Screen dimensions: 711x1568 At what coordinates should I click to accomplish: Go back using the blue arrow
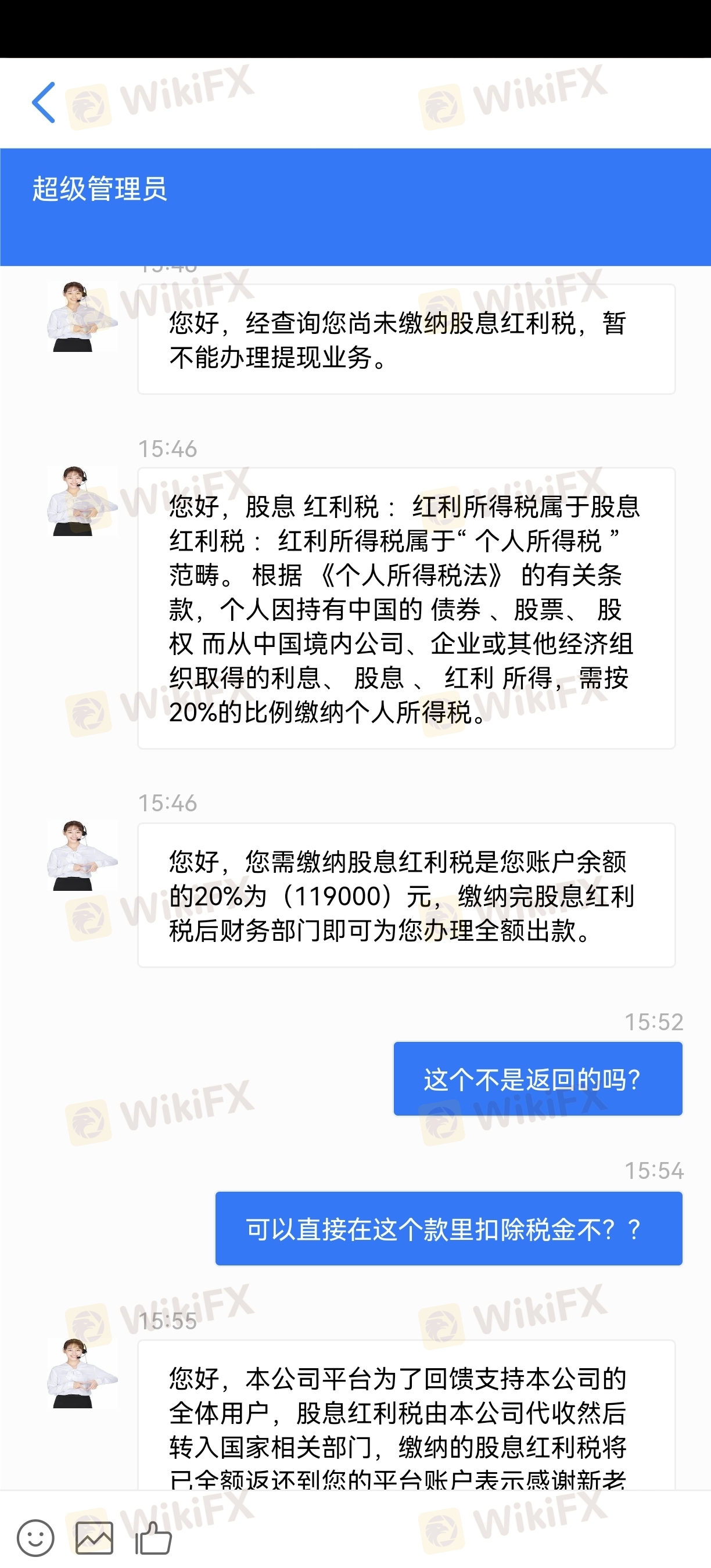point(44,102)
